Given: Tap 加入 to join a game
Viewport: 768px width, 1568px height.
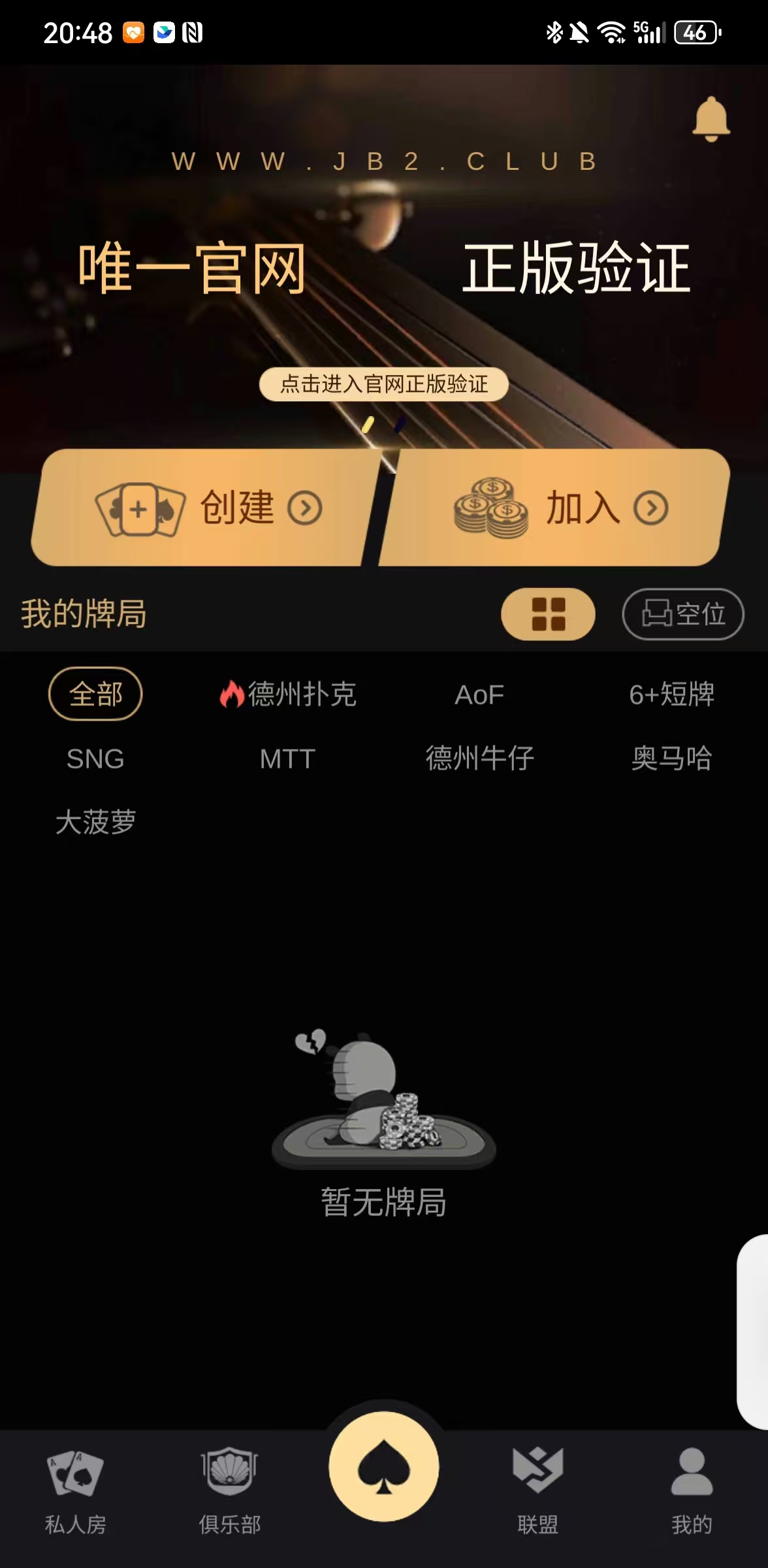Looking at the screenshot, I should [560, 508].
